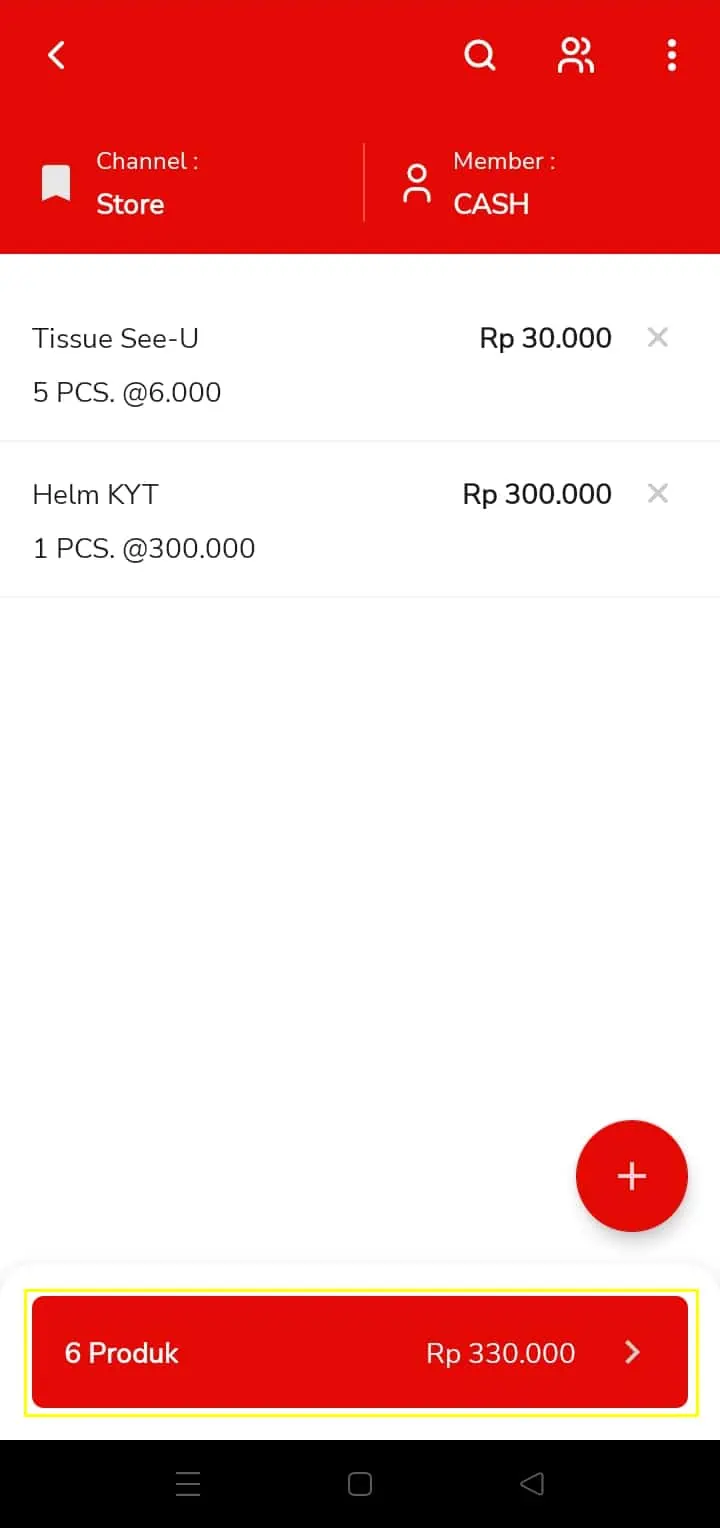Change the Member CASH selection
The width and height of the screenshot is (720, 1528).
click(542, 182)
